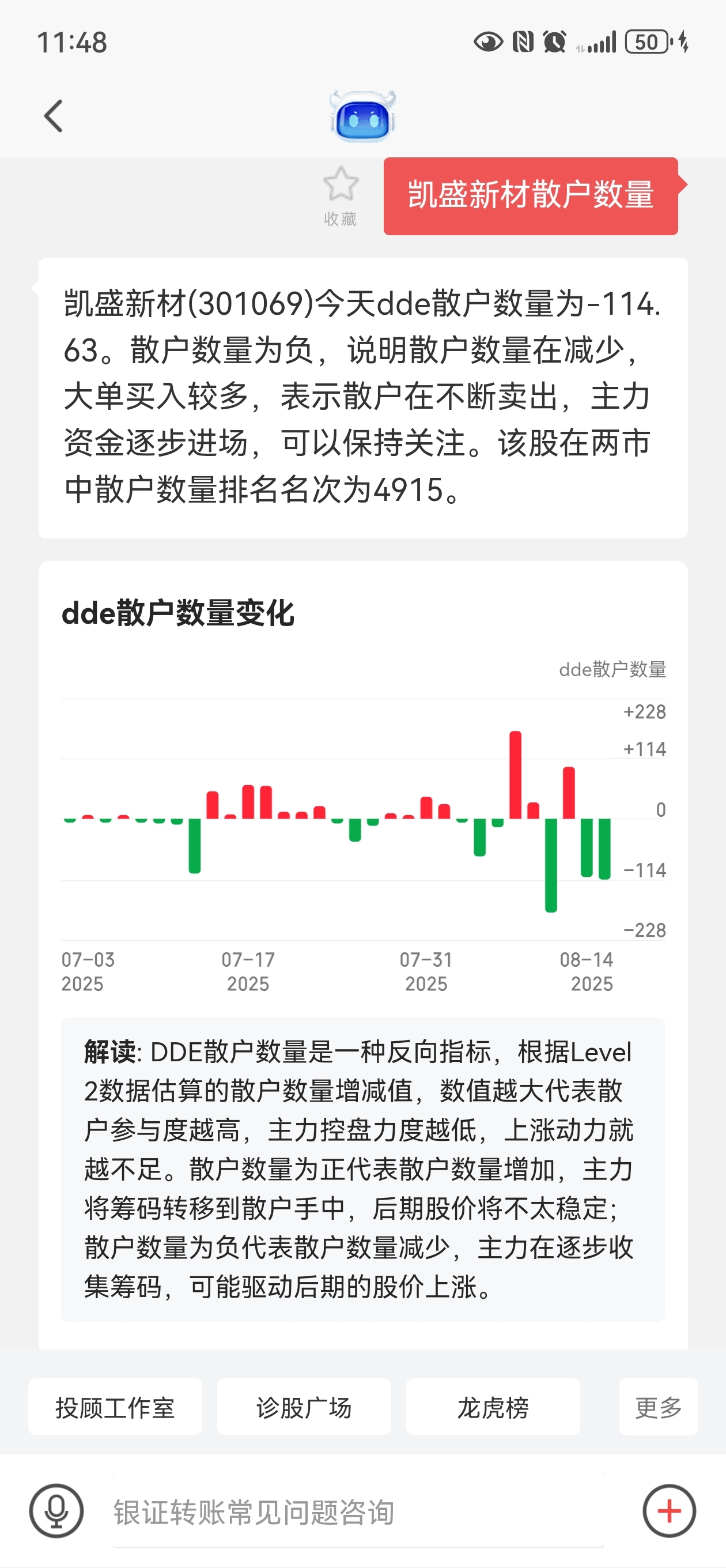Screen dimensions: 726x1568
Task: Go back using the top-left arrow
Action: (x=54, y=116)
